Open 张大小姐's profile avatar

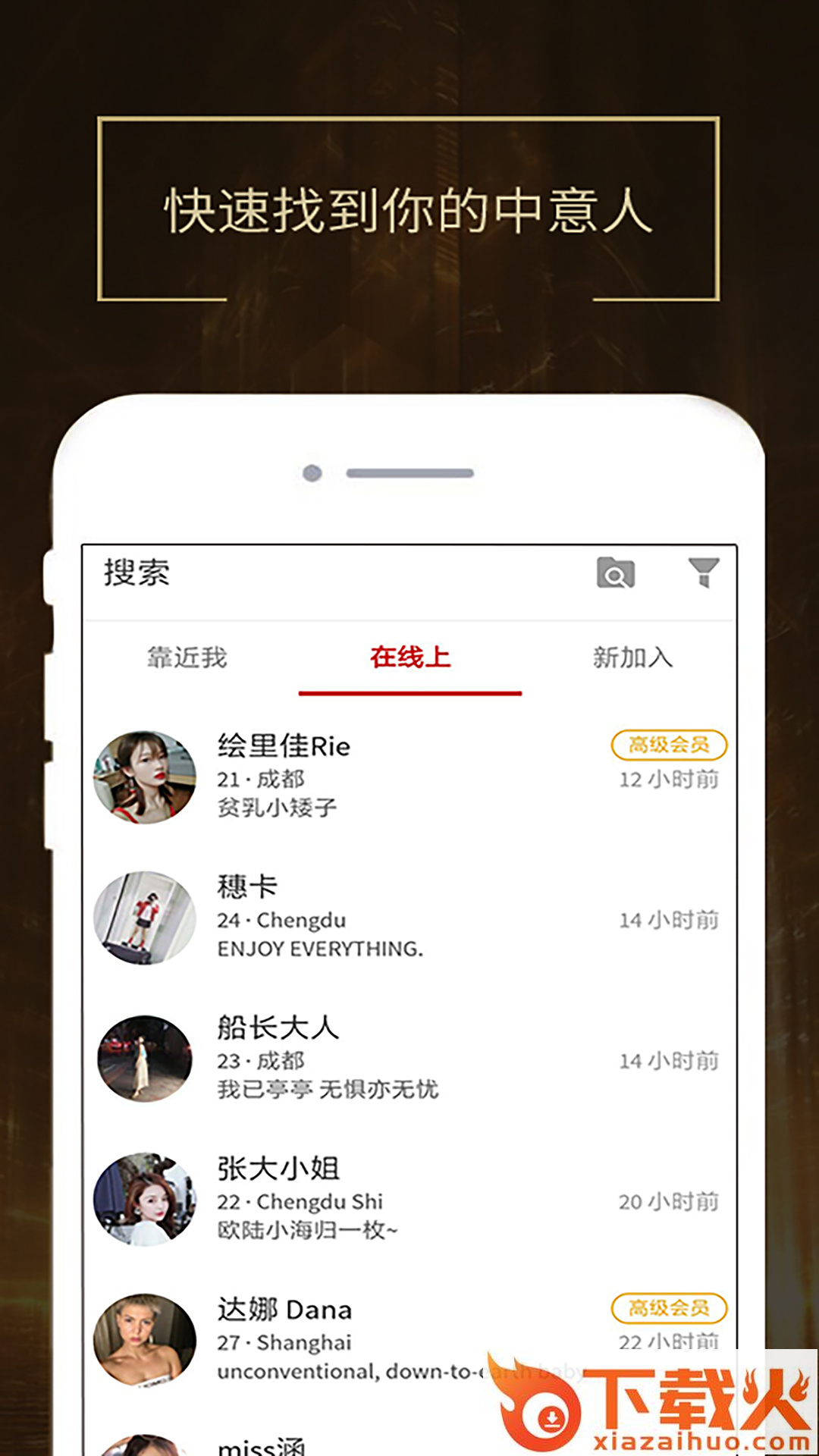tap(145, 1200)
